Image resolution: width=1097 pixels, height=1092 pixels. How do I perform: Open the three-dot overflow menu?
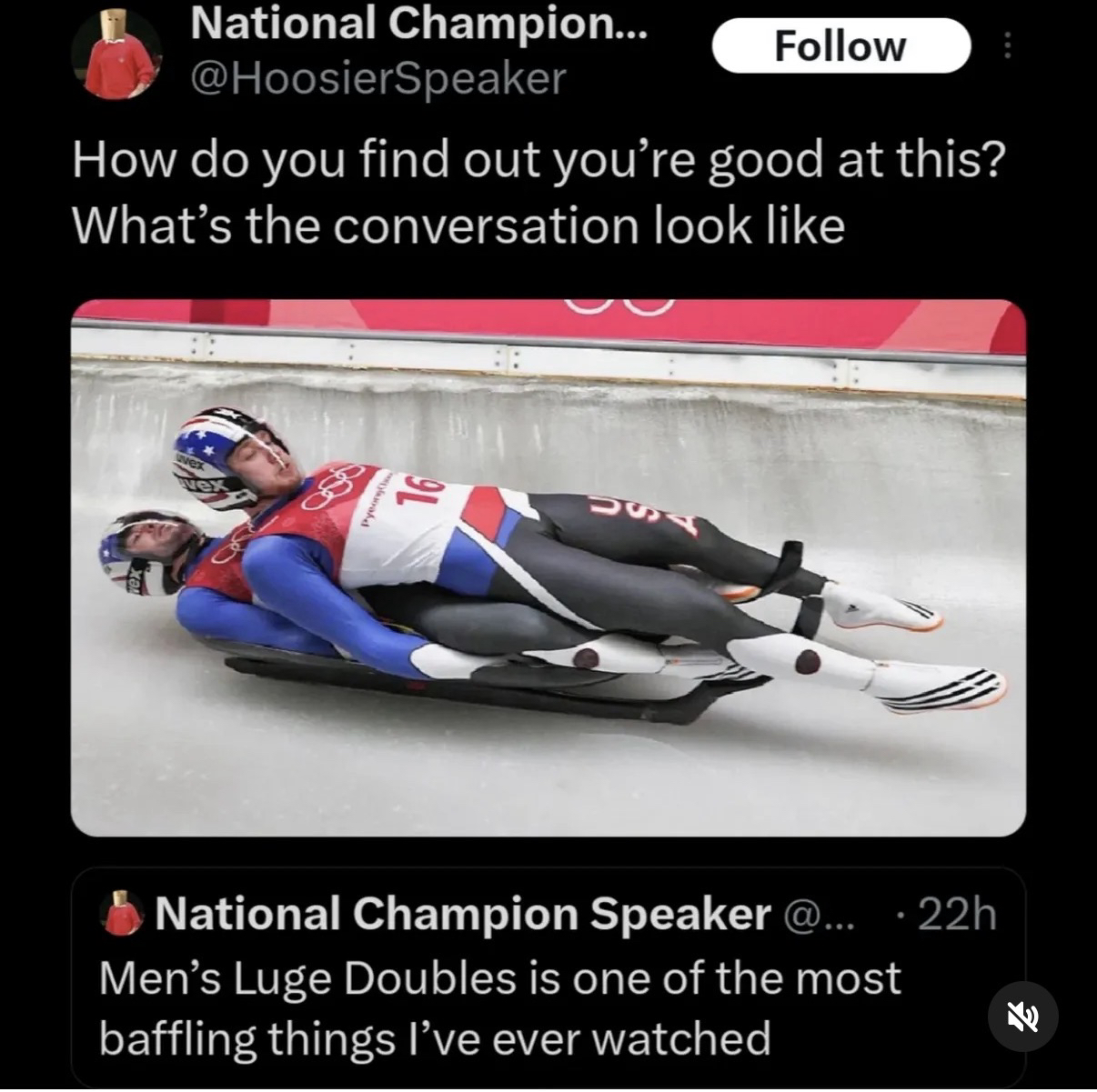[1006, 46]
